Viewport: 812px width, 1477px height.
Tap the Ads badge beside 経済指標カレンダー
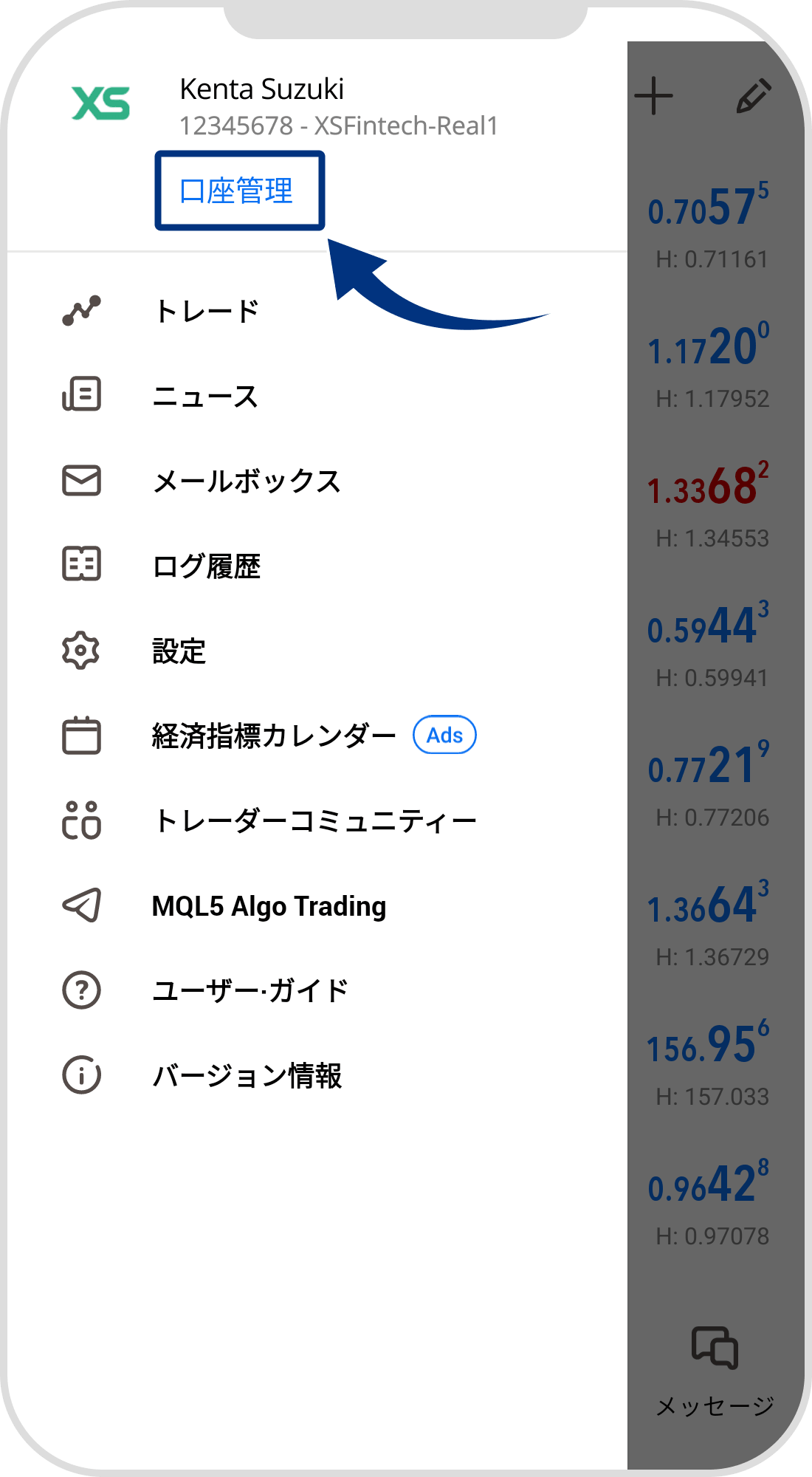[x=444, y=735]
